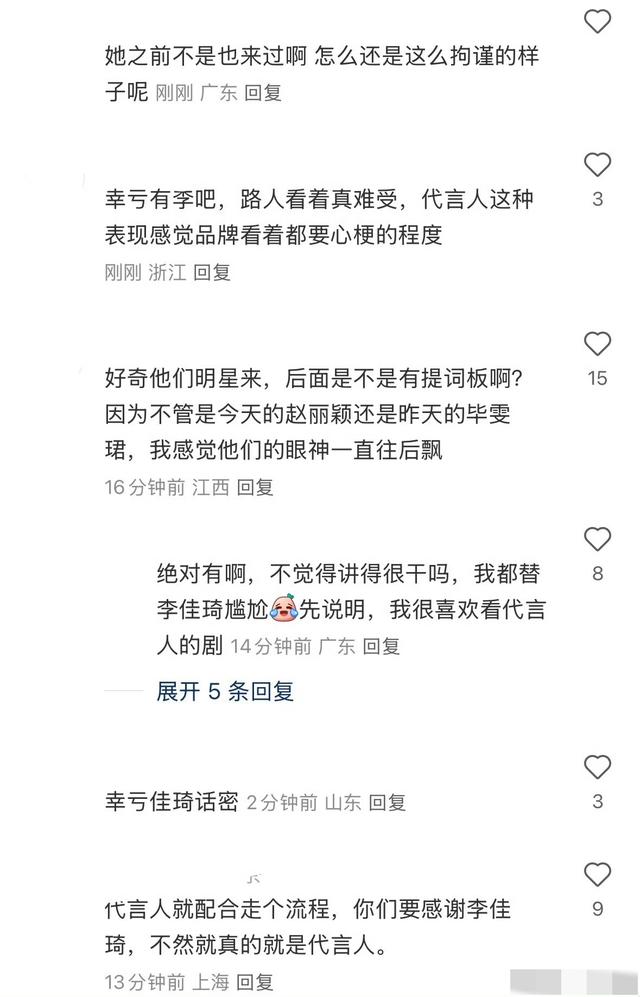The width and height of the screenshot is (640, 997).
Task: Like the comment starting 幸亏有李吧
Action: 597,164
